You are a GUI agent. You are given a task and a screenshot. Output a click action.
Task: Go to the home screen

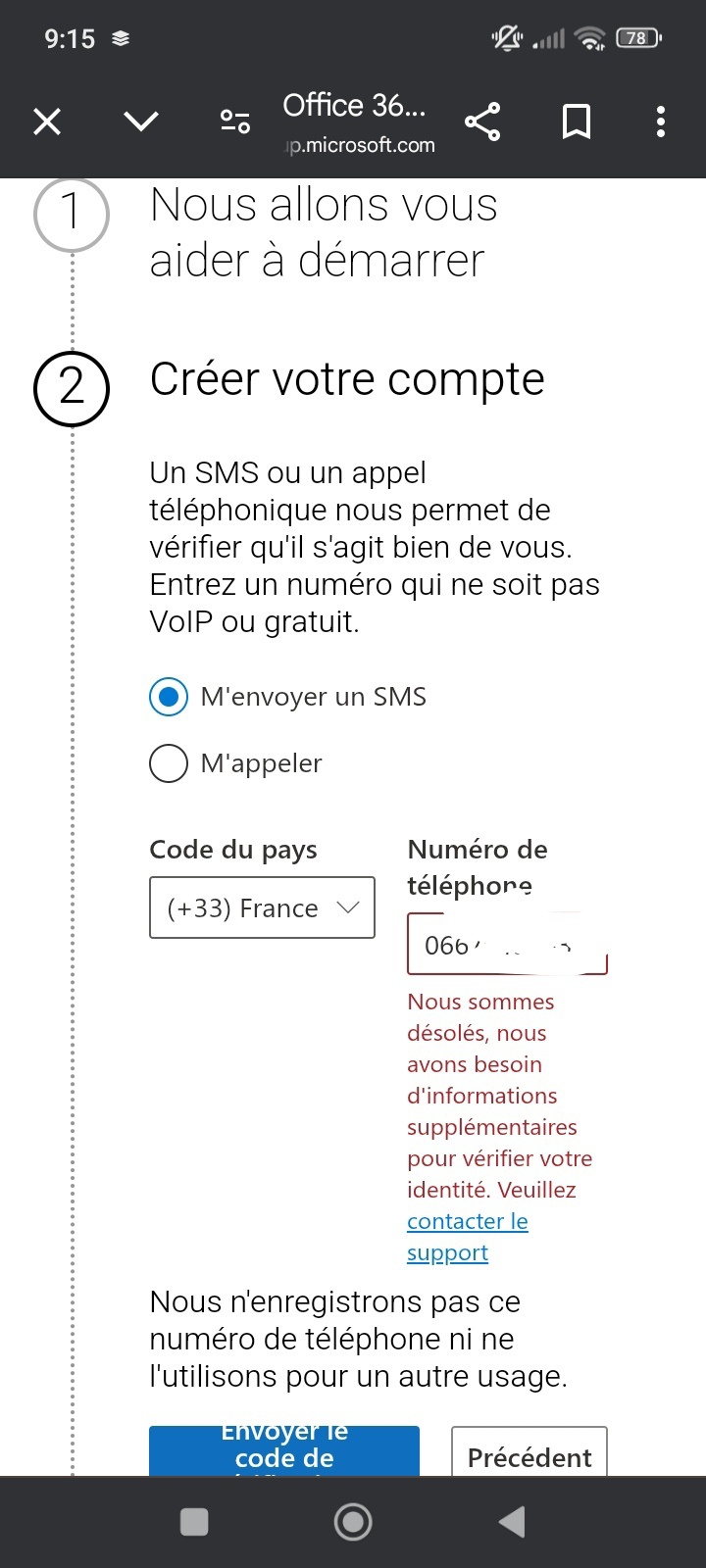353,1522
